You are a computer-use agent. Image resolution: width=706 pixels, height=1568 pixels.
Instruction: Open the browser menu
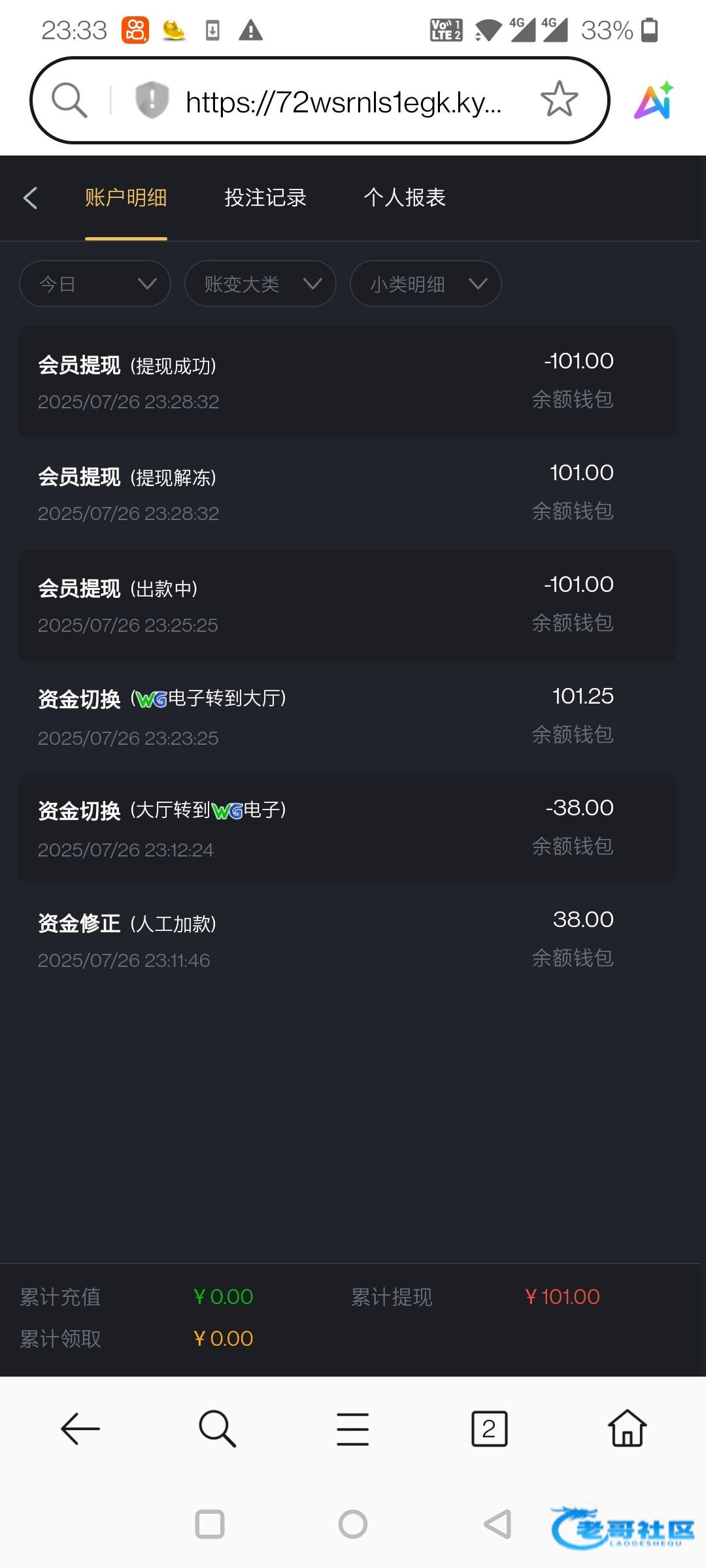point(353,1429)
